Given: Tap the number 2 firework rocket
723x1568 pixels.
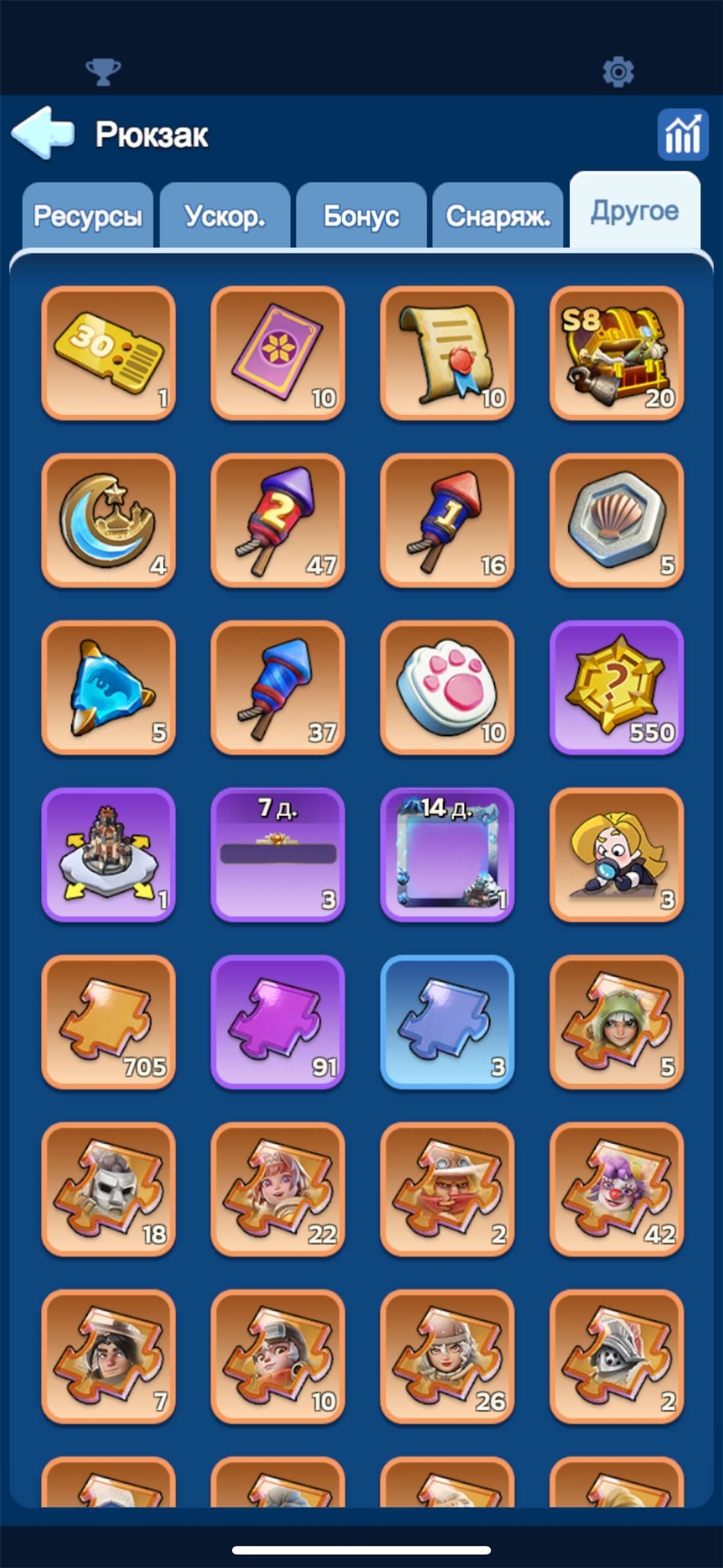Looking at the screenshot, I should pyautogui.click(x=278, y=520).
